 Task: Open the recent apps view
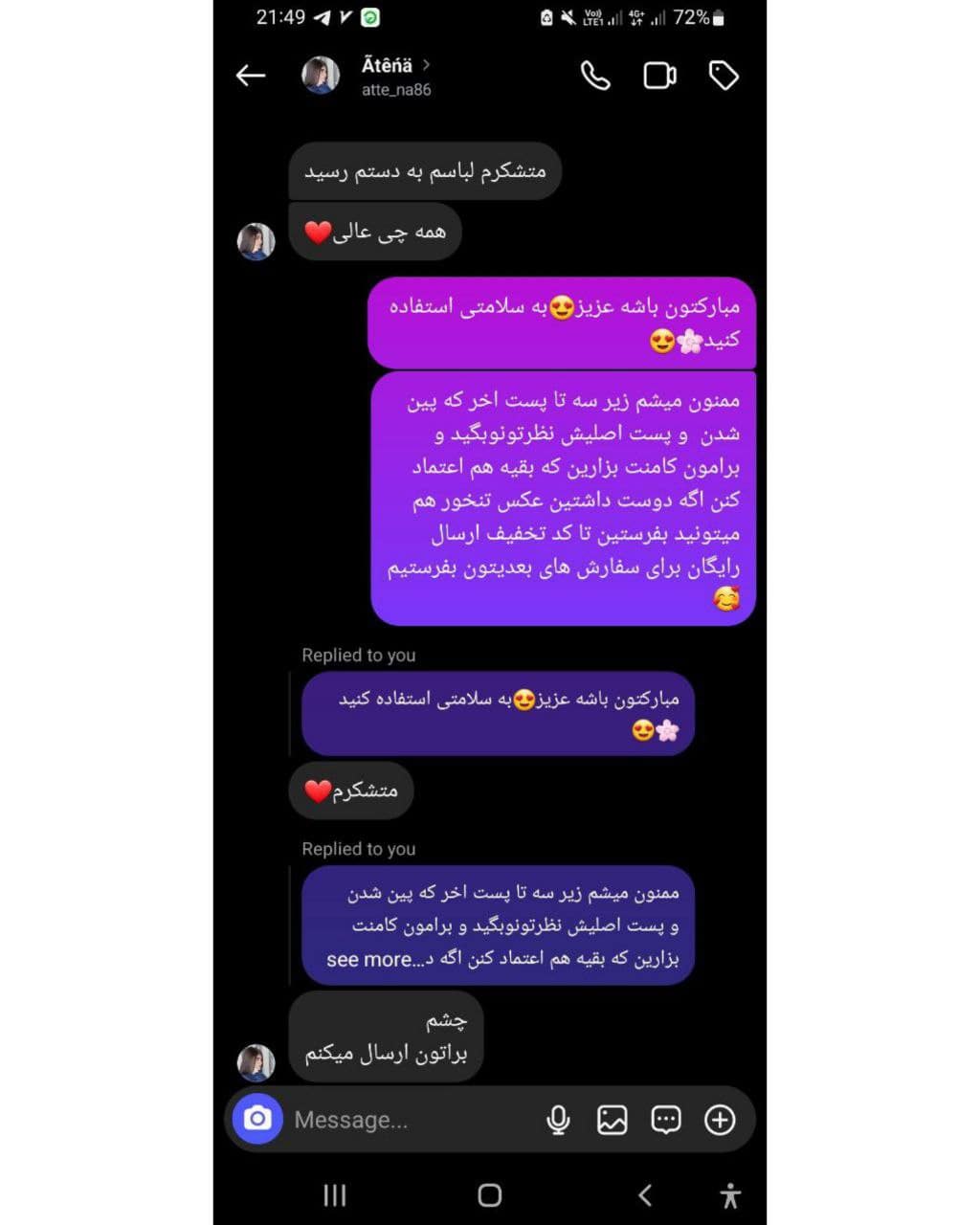334,1194
